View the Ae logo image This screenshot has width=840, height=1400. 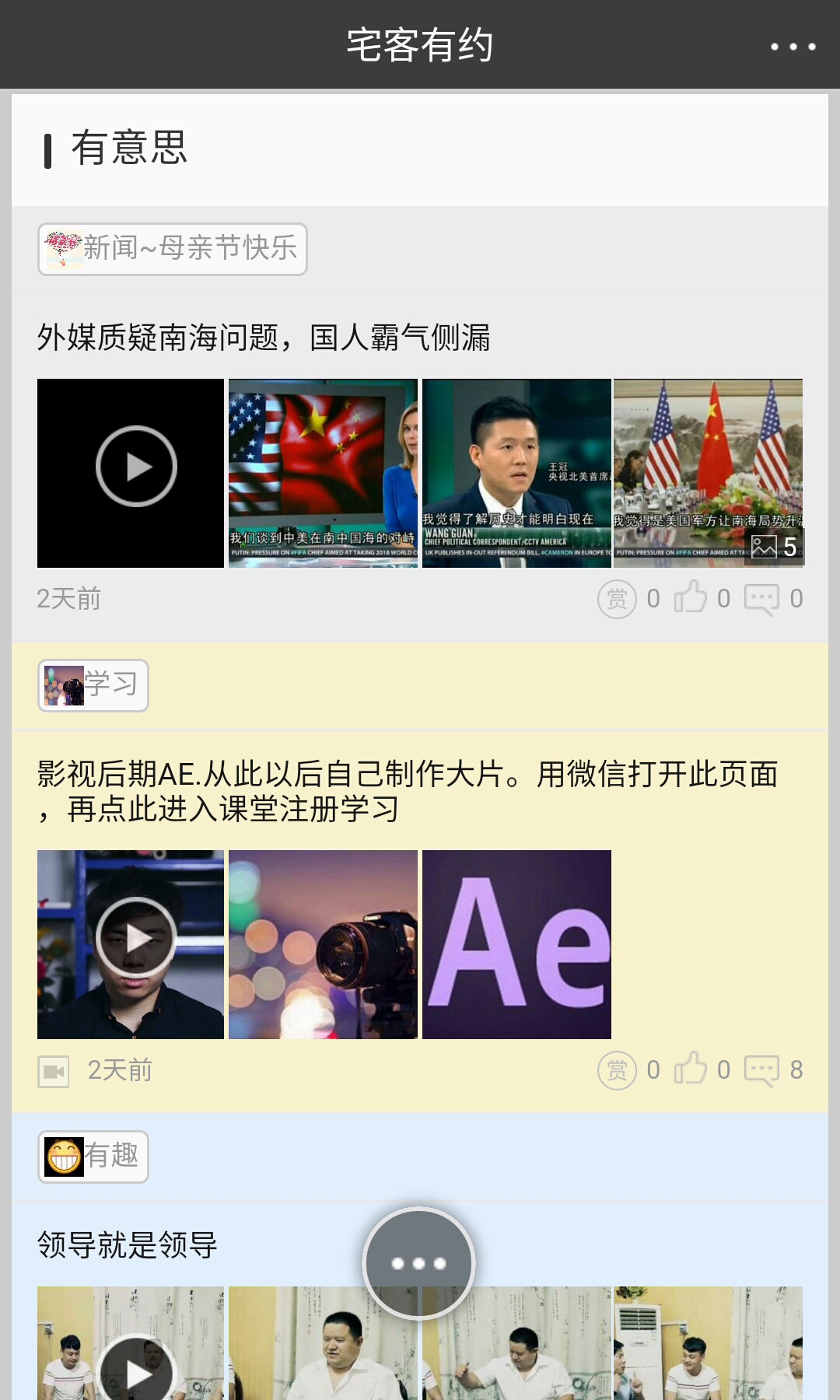[516, 944]
